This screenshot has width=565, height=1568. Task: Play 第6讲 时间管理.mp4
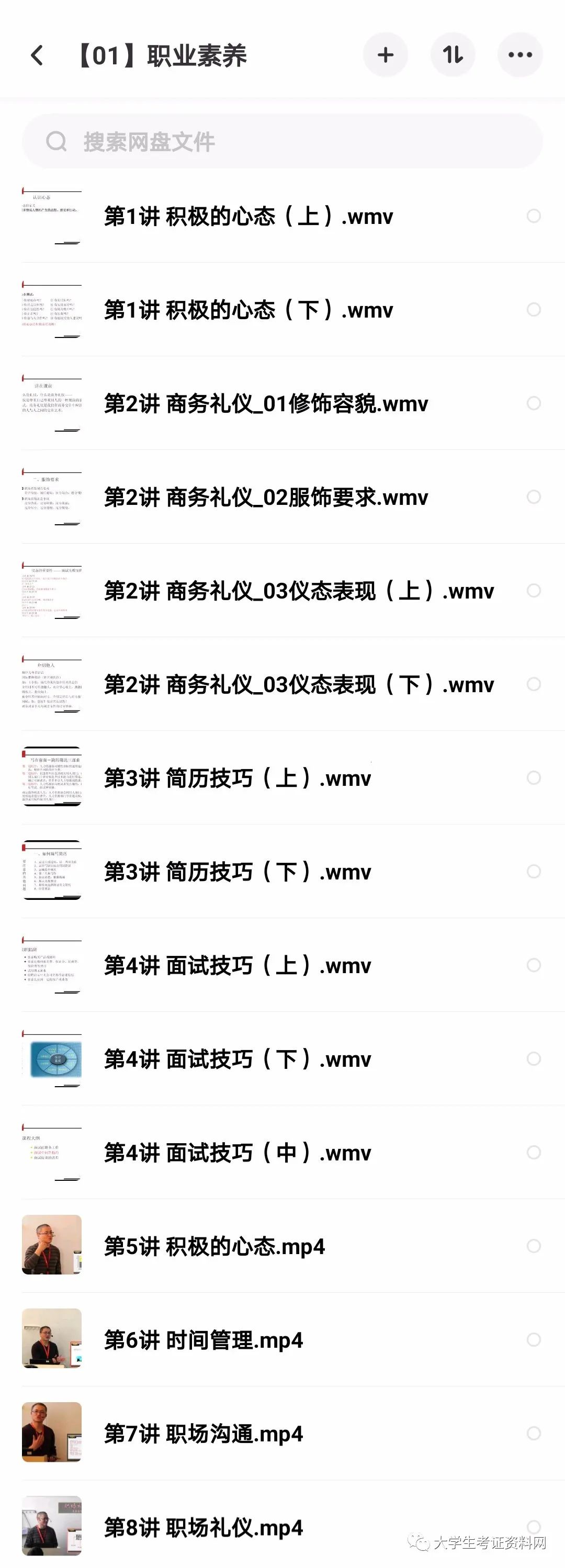tap(205, 1339)
